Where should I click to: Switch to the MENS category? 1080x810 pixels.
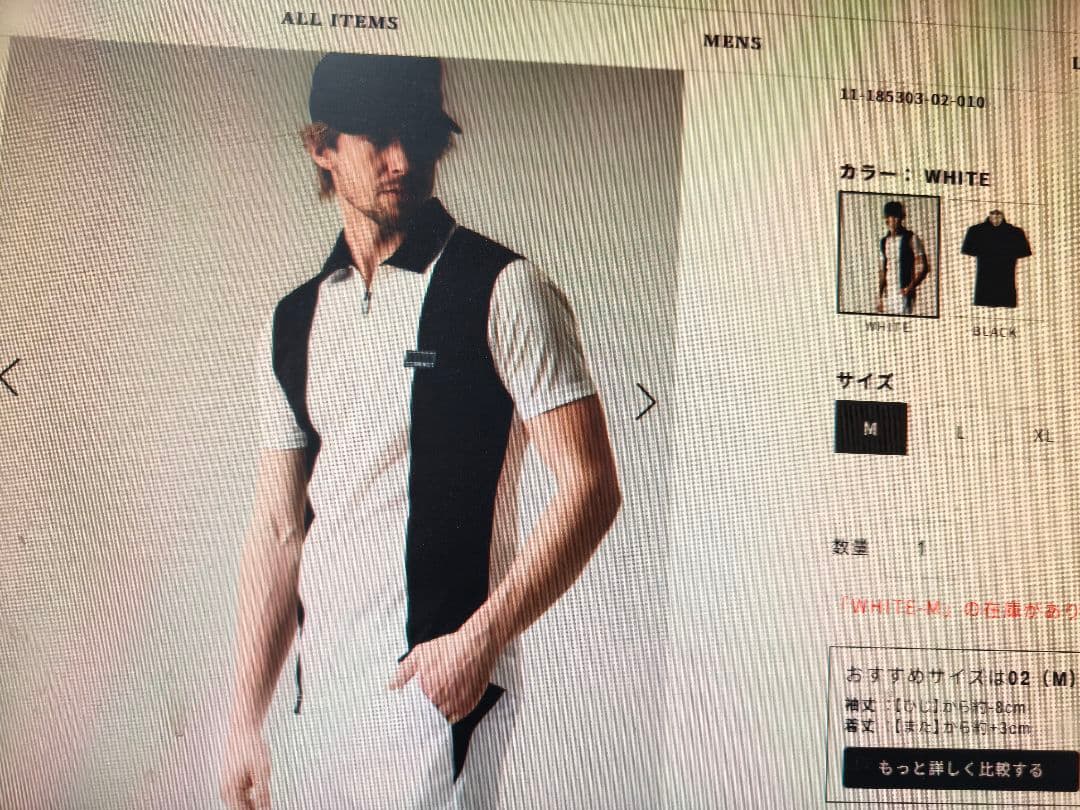coord(732,42)
